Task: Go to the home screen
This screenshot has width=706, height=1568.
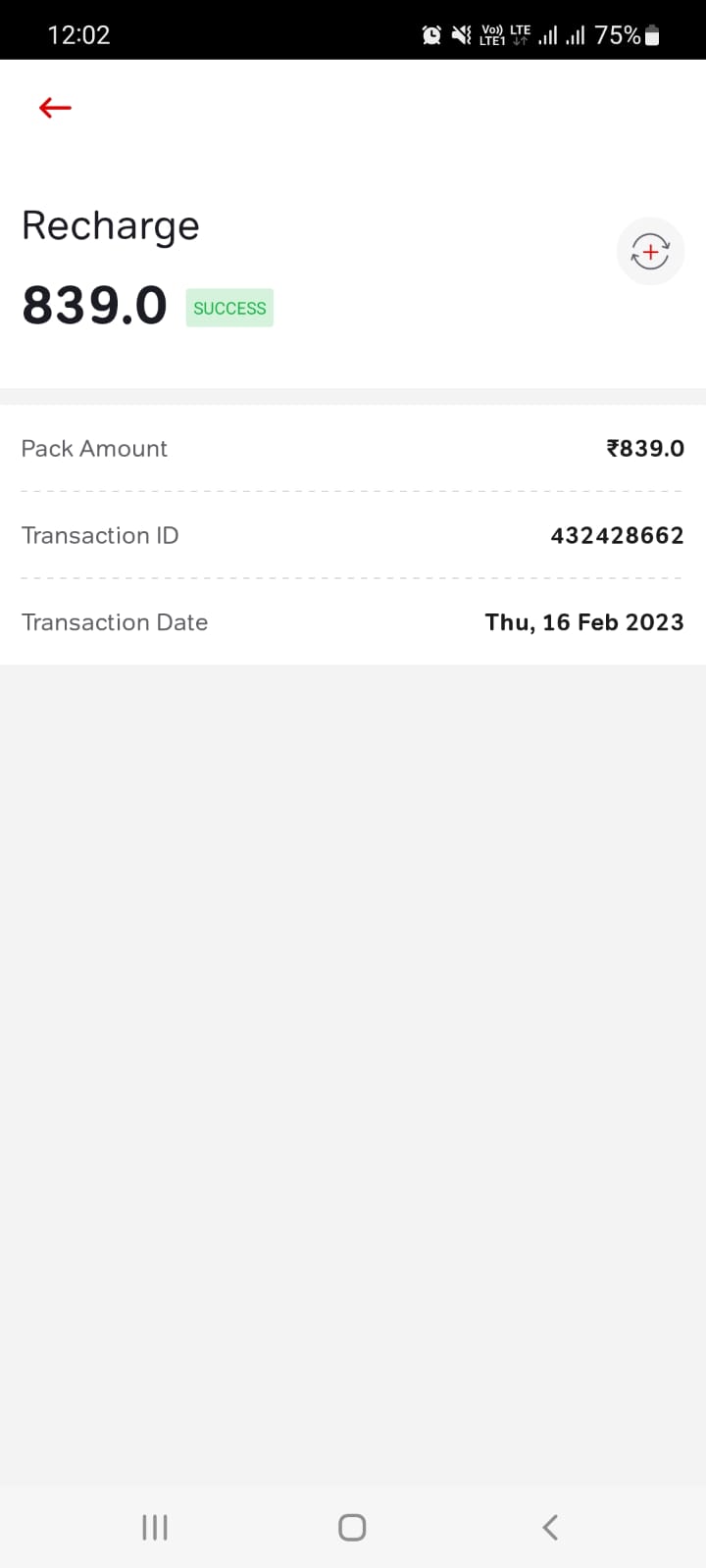Action: (x=352, y=1527)
